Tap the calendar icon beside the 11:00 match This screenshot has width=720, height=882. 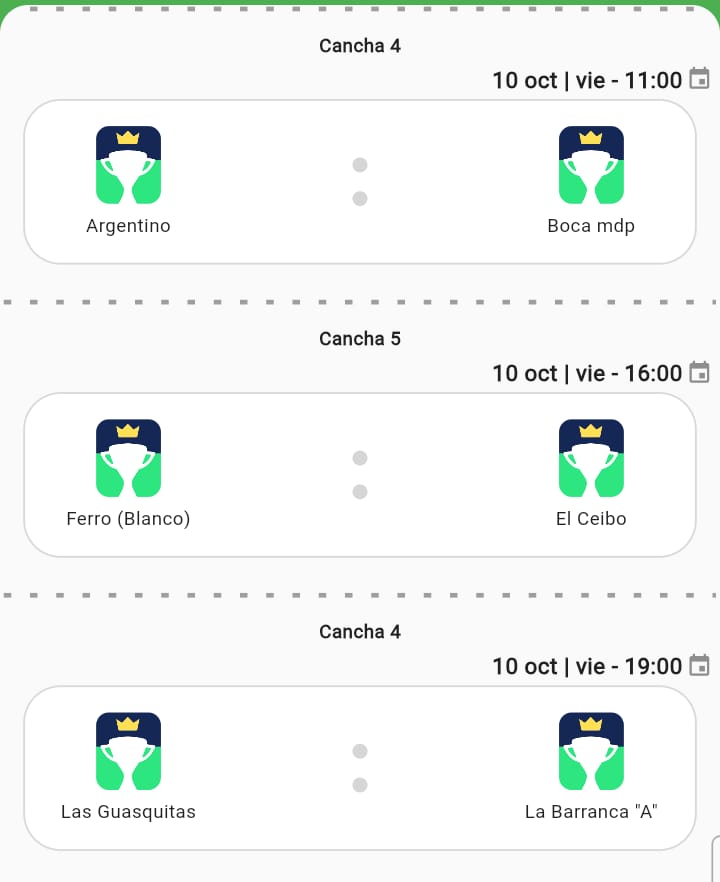700,80
